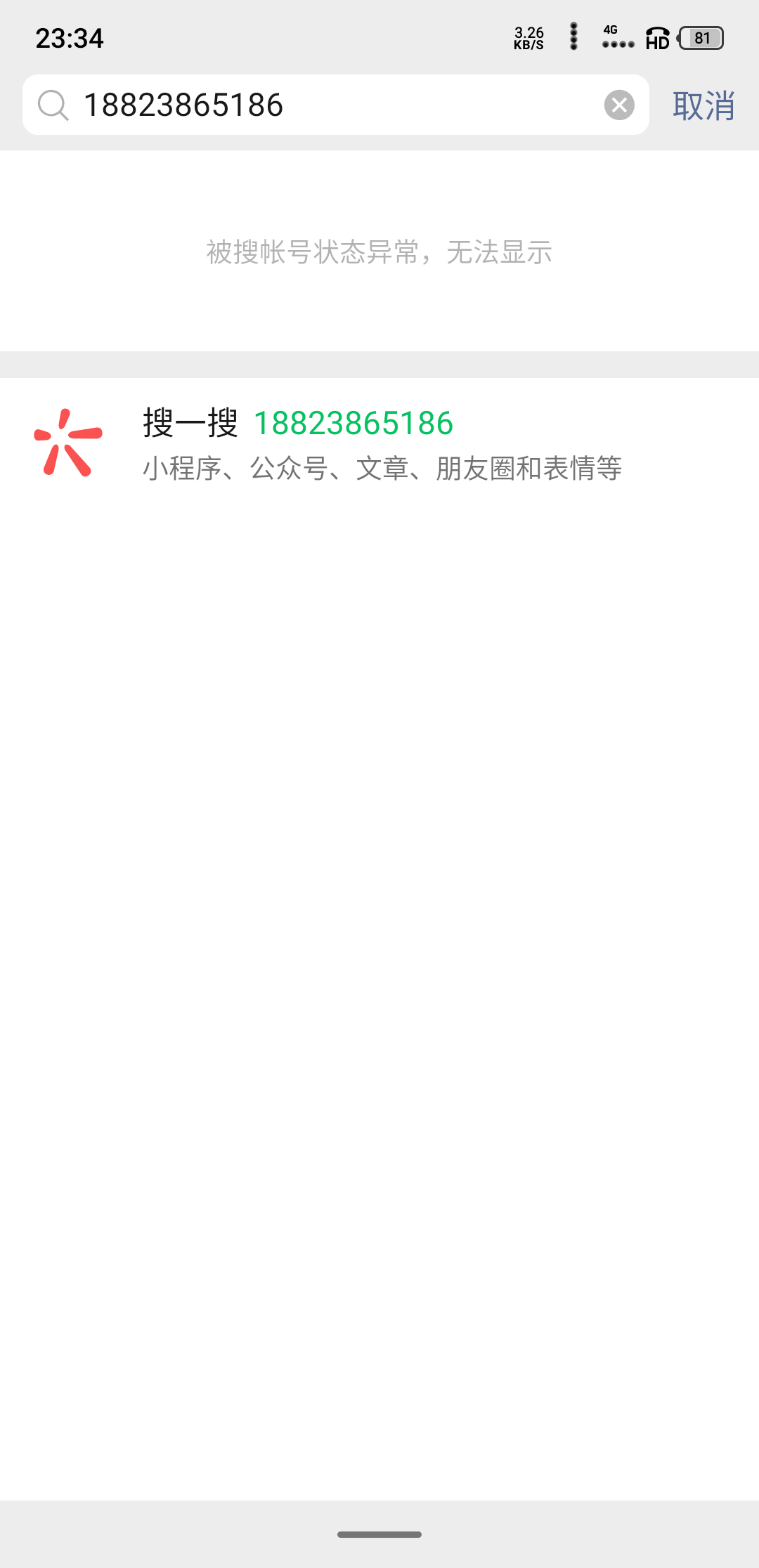This screenshot has width=759, height=1568.
Task: Open 搜一搜 results for 18823865186
Action: click(379, 444)
